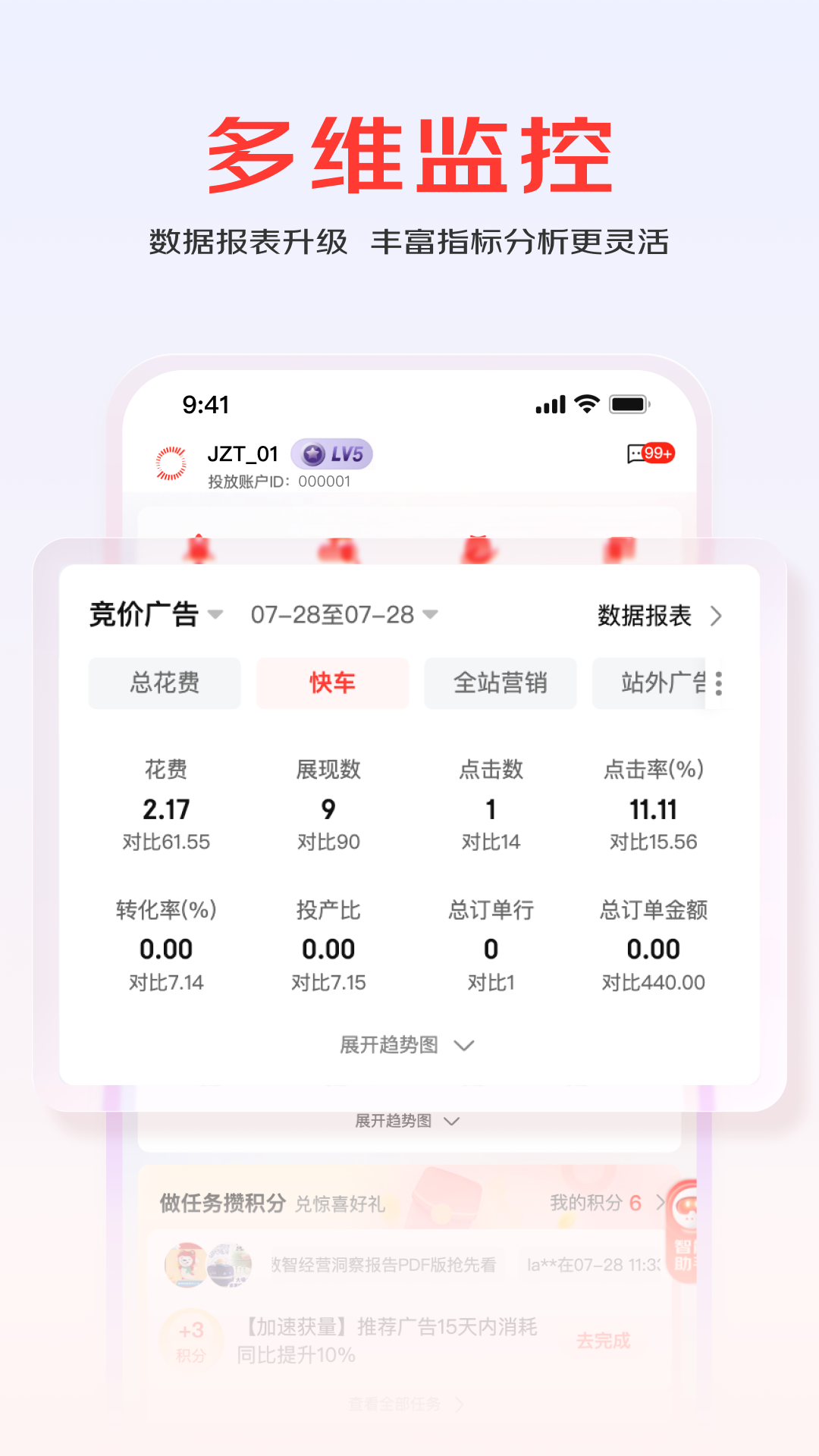Open the 站外广告 tab
Viewport: 819px width, 1456px height.
[x=661, y=683]
